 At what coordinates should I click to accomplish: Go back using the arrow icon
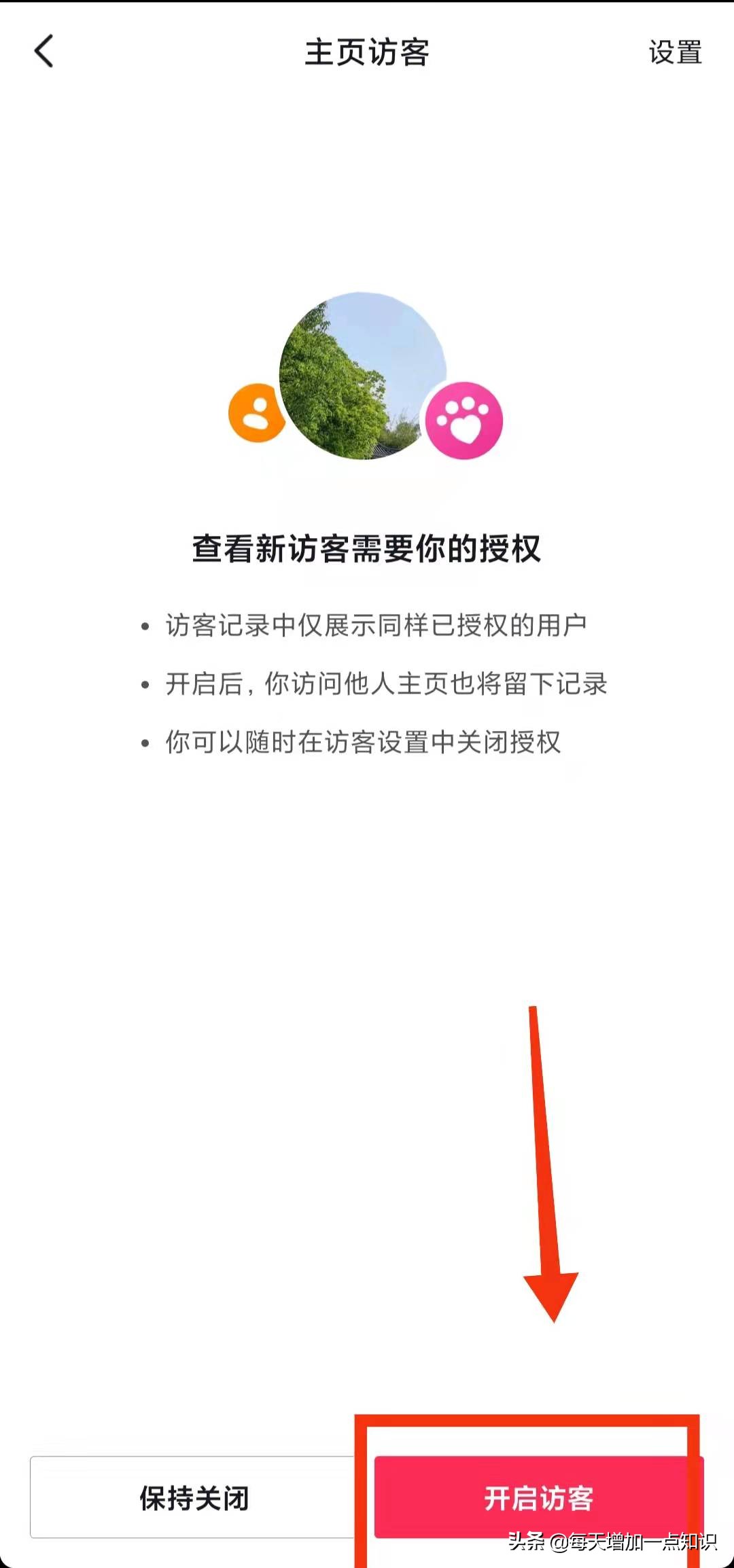click(x=44, y=52)
